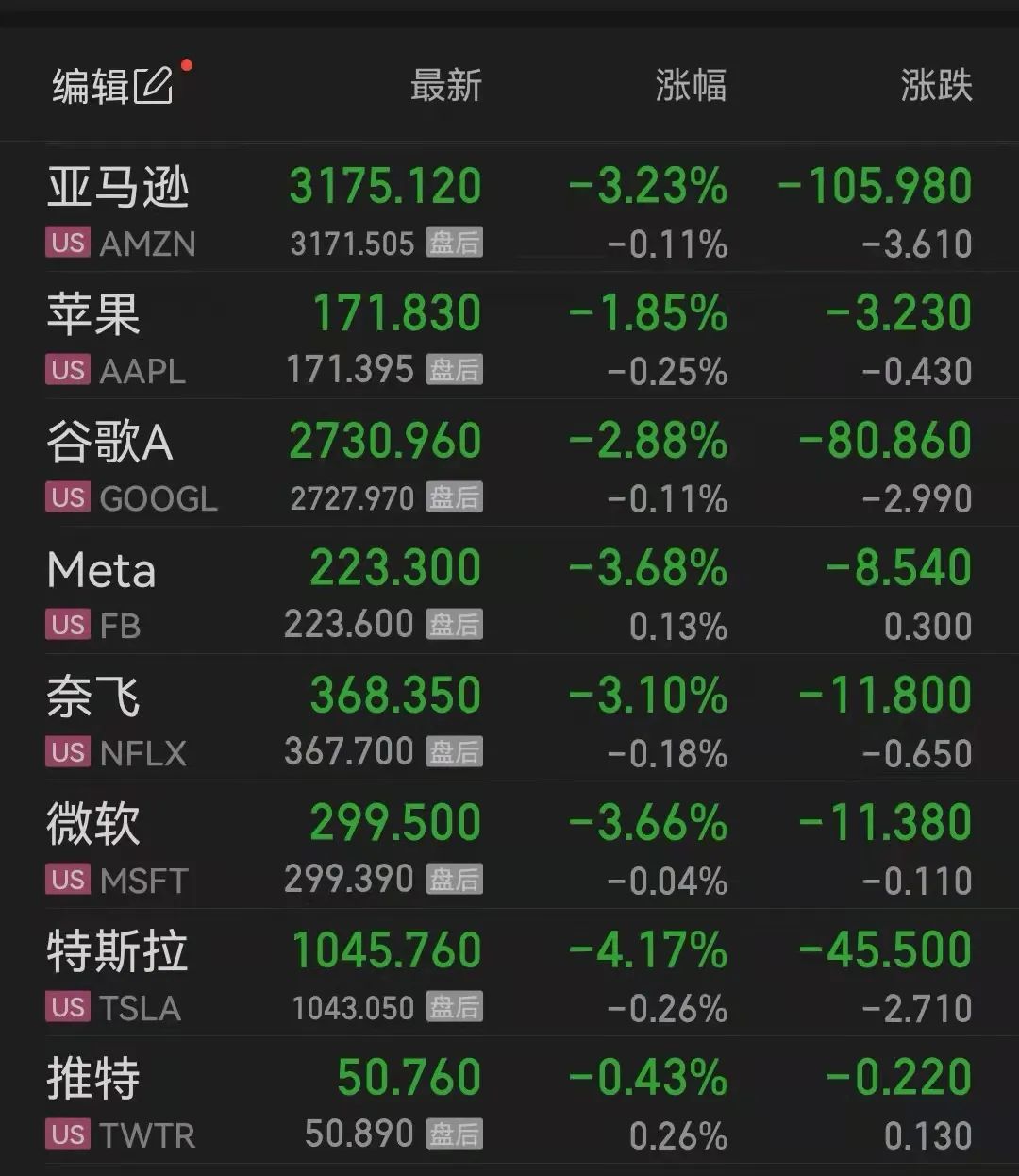
Task: Select the 奈飞 NFLX stock row
Action: tap(509, 718)
